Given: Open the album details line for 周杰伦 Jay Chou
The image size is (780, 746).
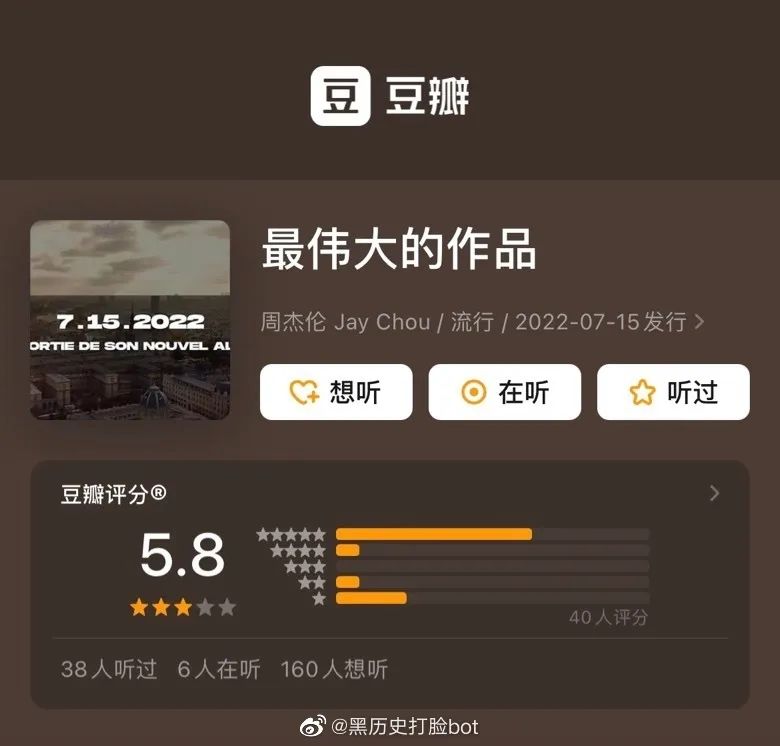Looking at the screenshot, I should [x=482, y=322].
